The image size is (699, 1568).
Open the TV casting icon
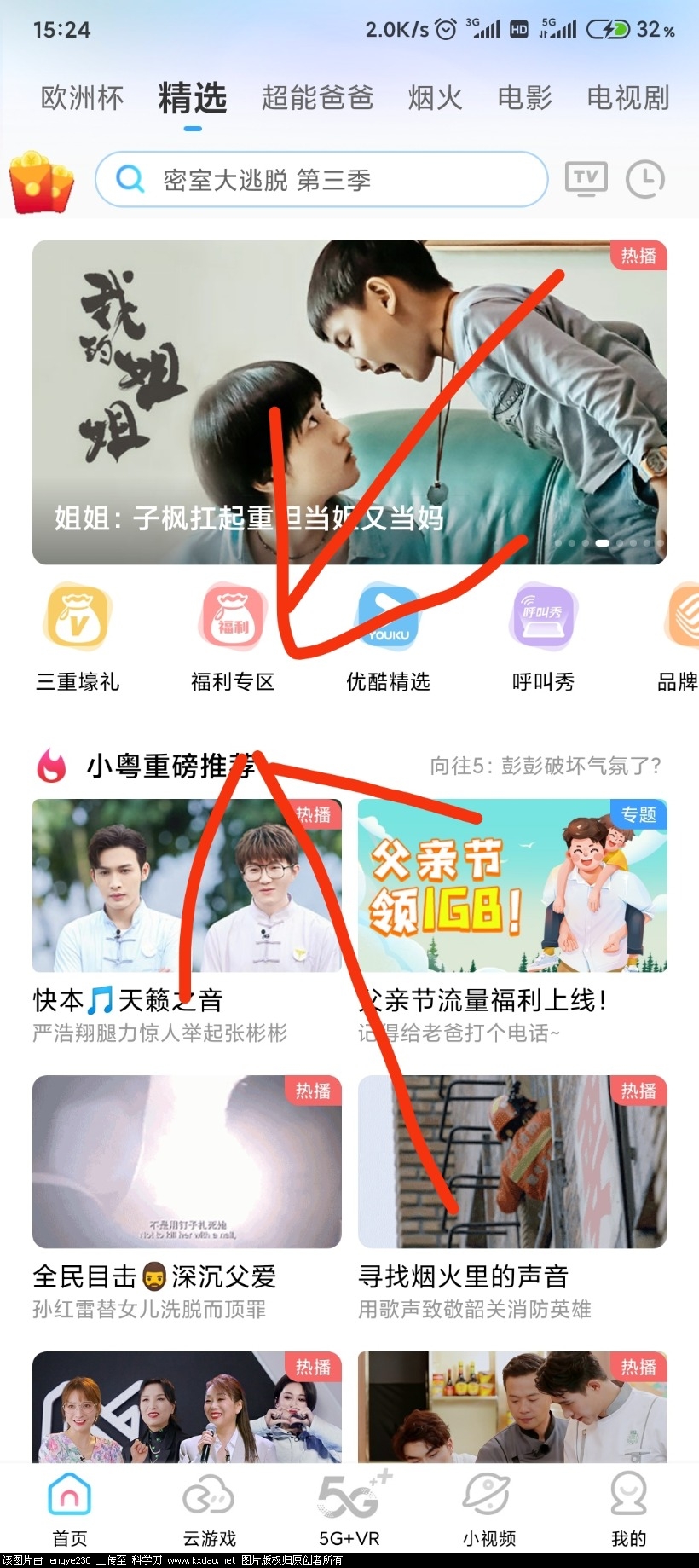click(x=586, y=179)
